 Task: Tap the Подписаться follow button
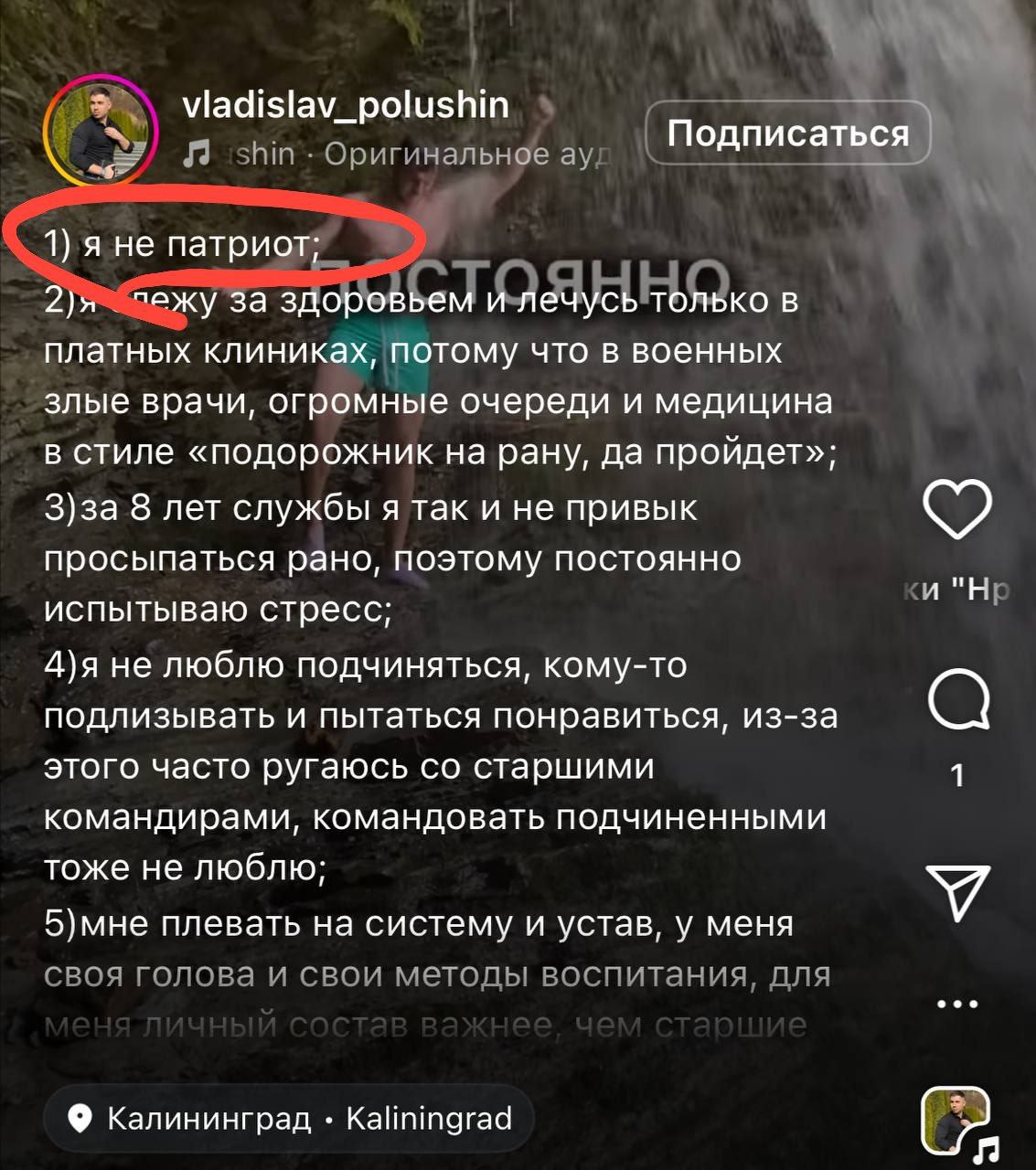pyautogui.click(x=787, y=133)
